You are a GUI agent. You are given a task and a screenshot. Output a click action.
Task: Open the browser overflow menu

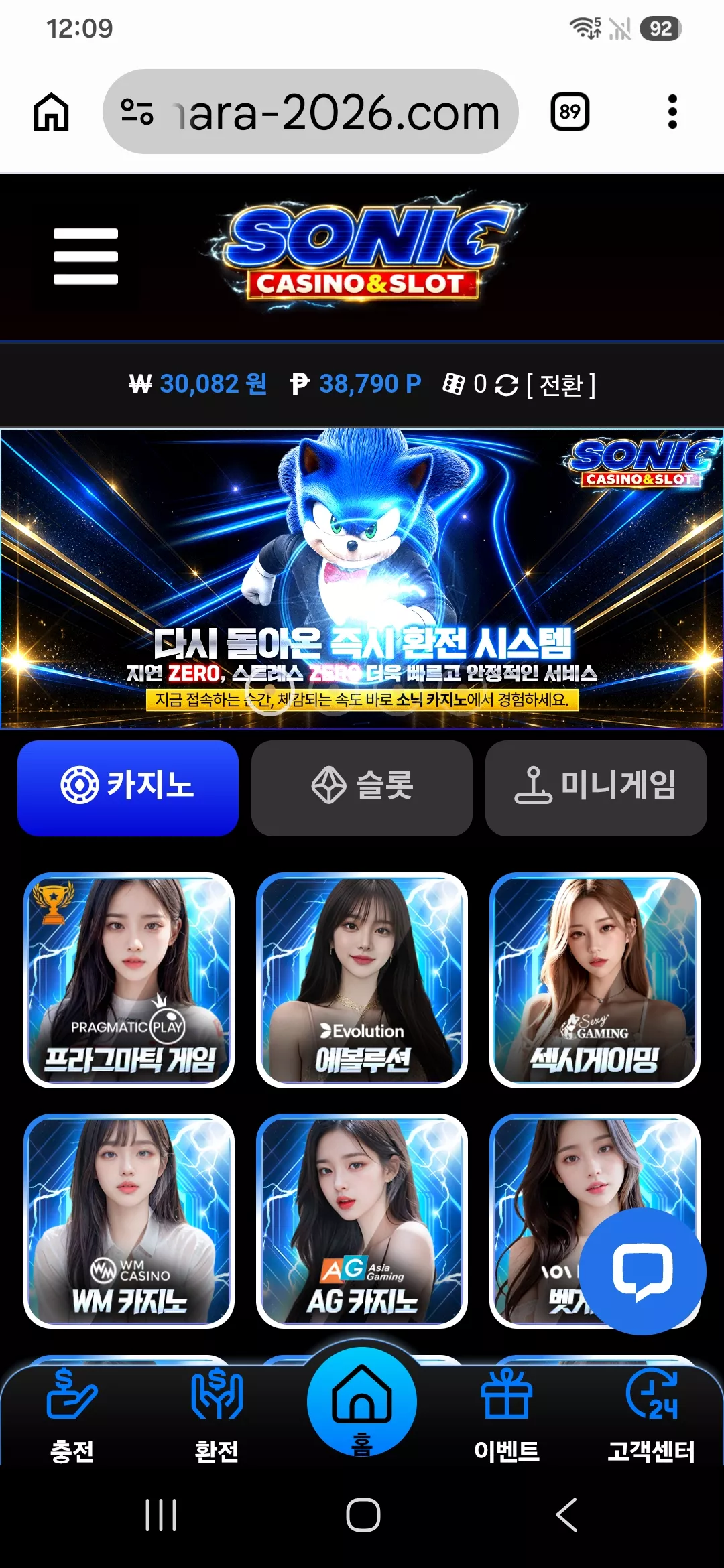pyautogui.click(x=672, y=112)
